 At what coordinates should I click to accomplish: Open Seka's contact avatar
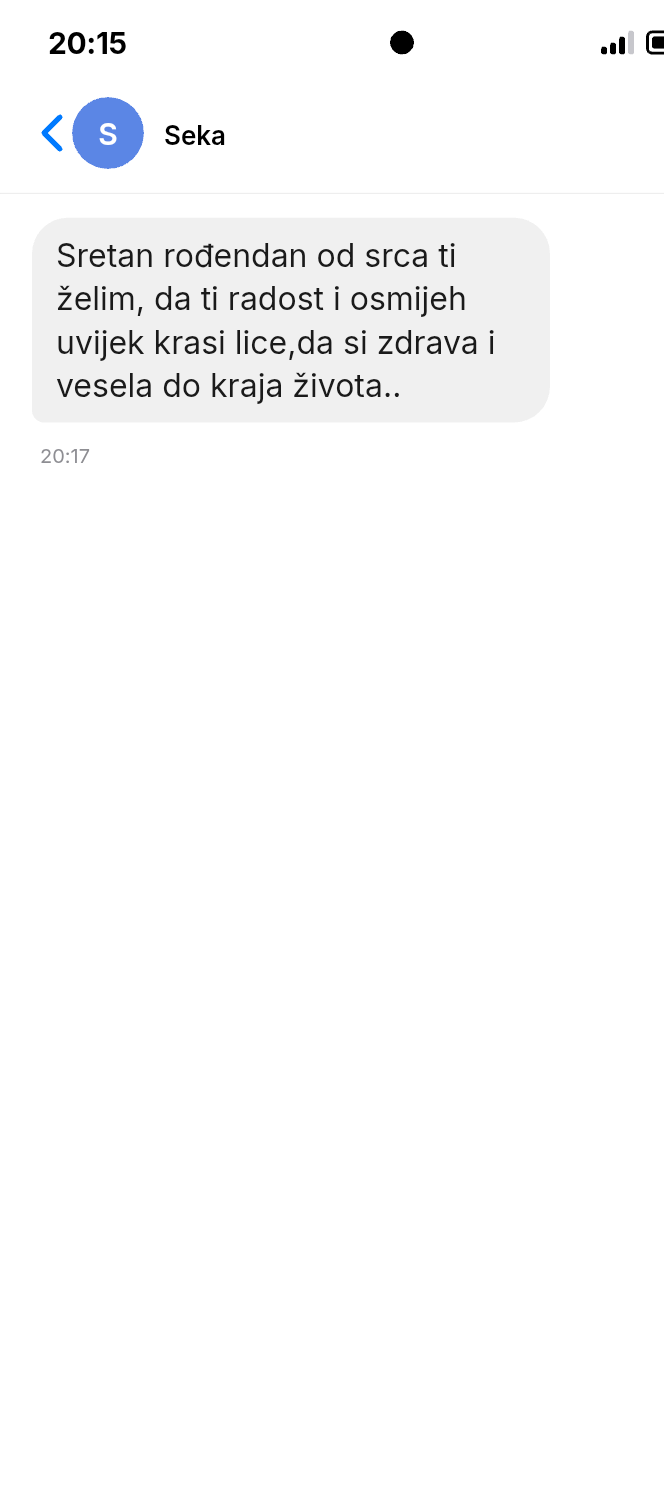tap(108, 133)
